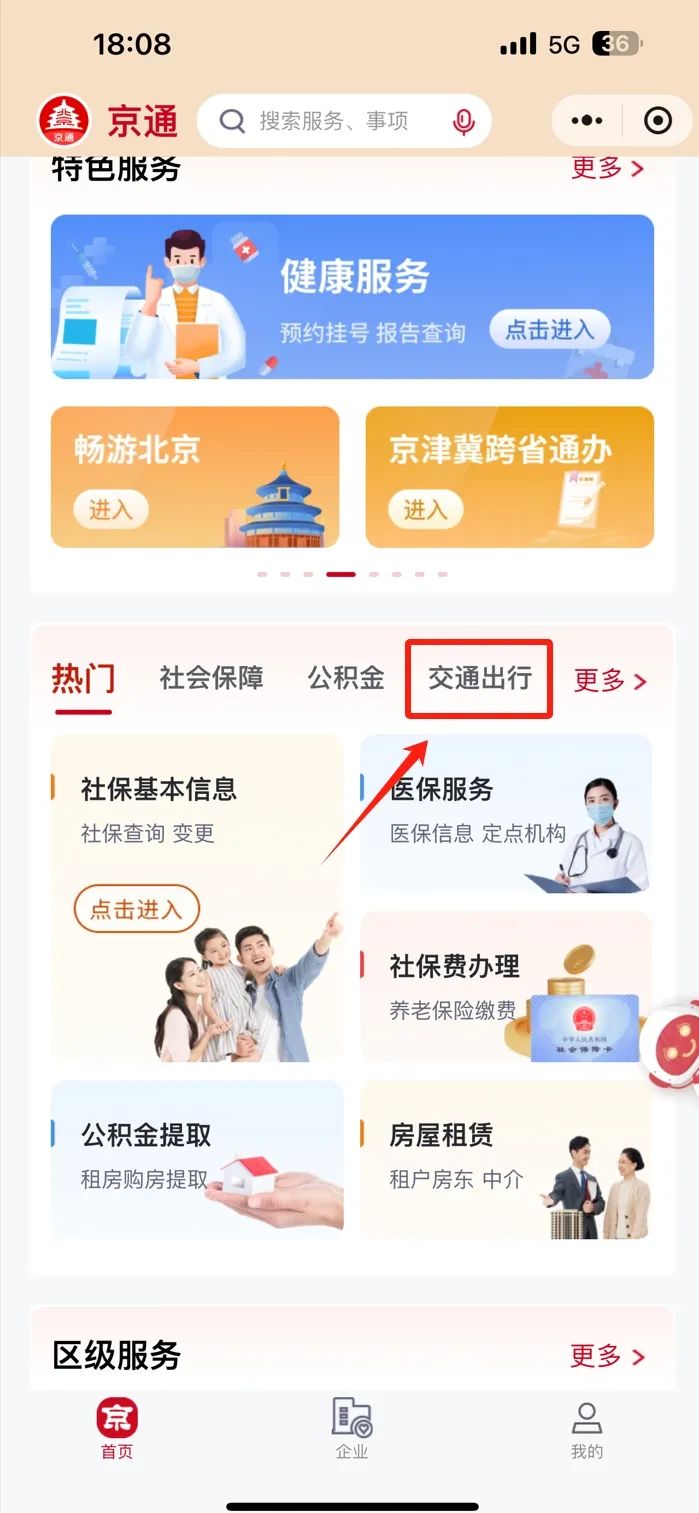Image resolution: width=699 pixels, height=1513 pixels.
Task: Open the mini program overflow menu
Action: (587, 121)
